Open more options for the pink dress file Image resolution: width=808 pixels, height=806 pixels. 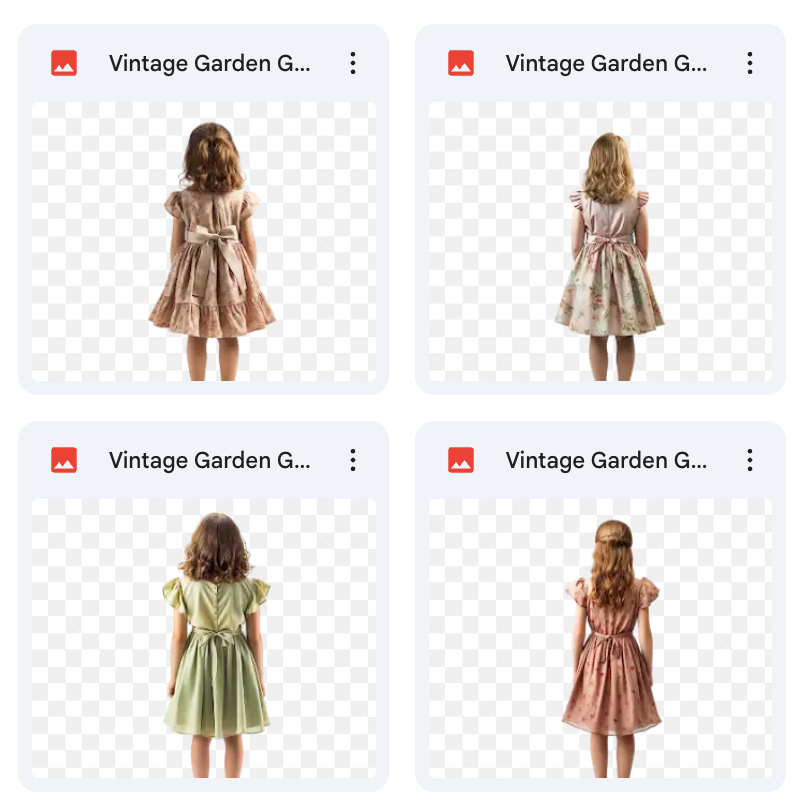[x=749, y=460]
